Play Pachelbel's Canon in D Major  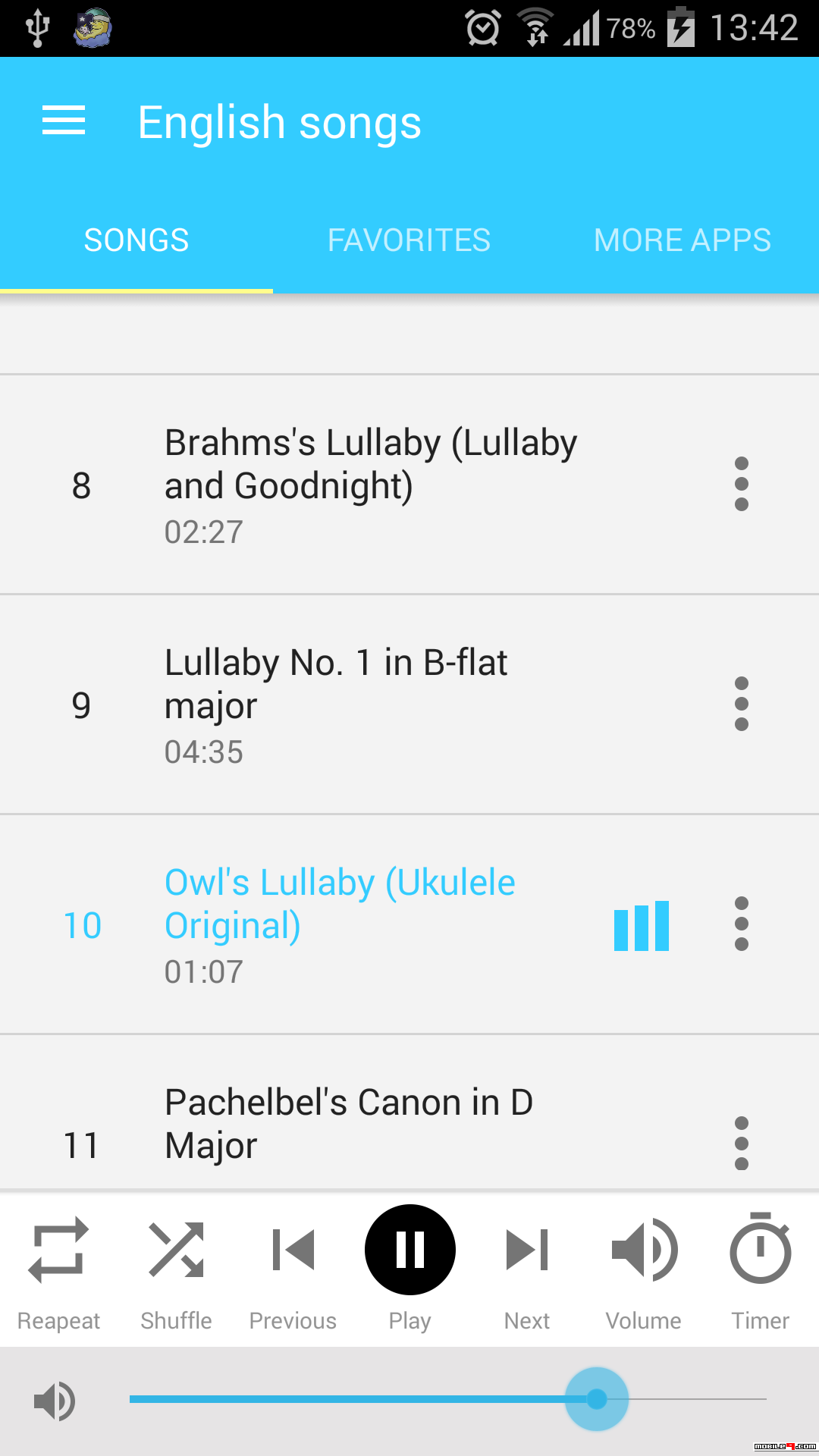click(x=349, y=1122)
